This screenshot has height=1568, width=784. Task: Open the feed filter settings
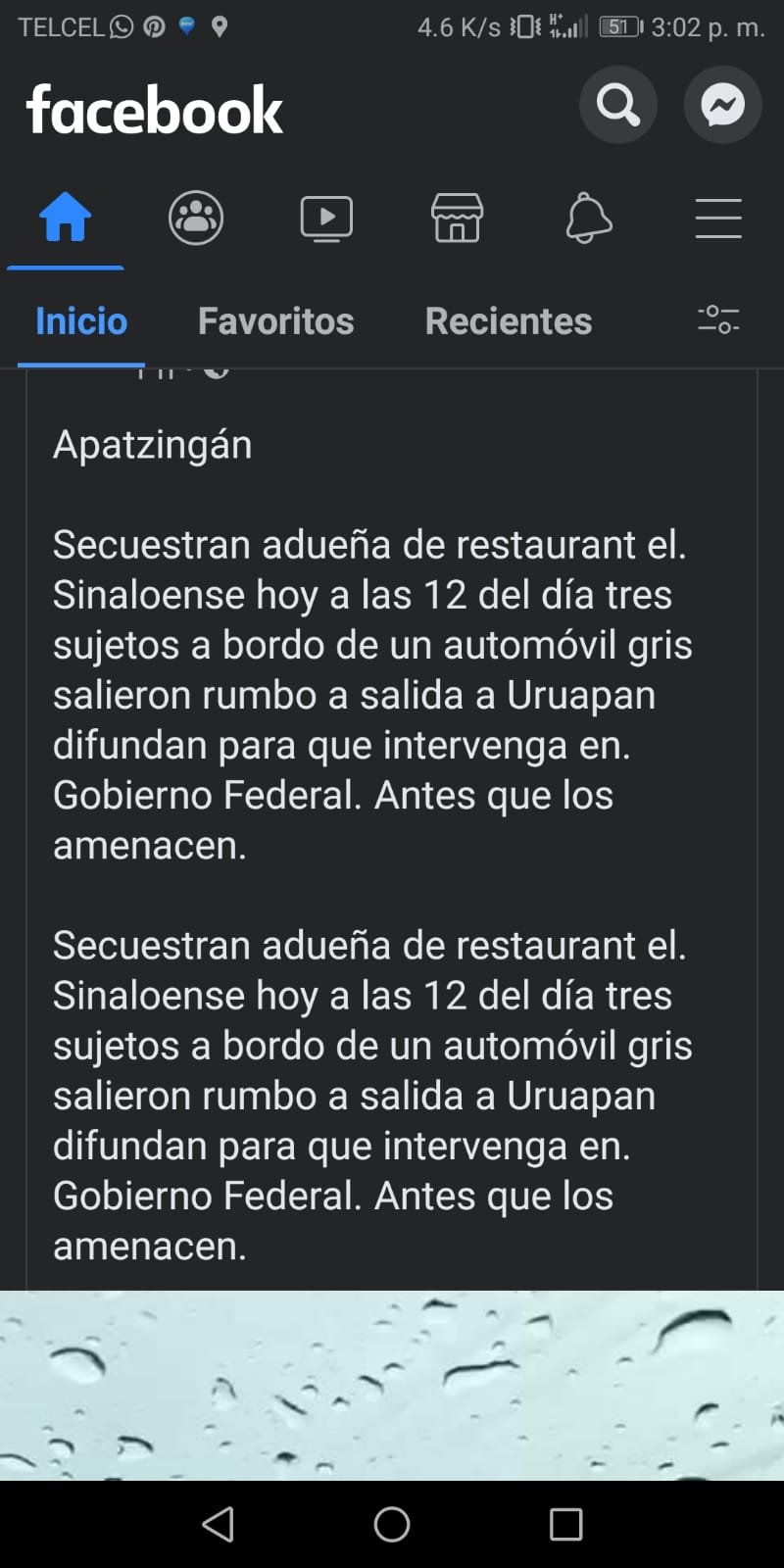[718, 319]
